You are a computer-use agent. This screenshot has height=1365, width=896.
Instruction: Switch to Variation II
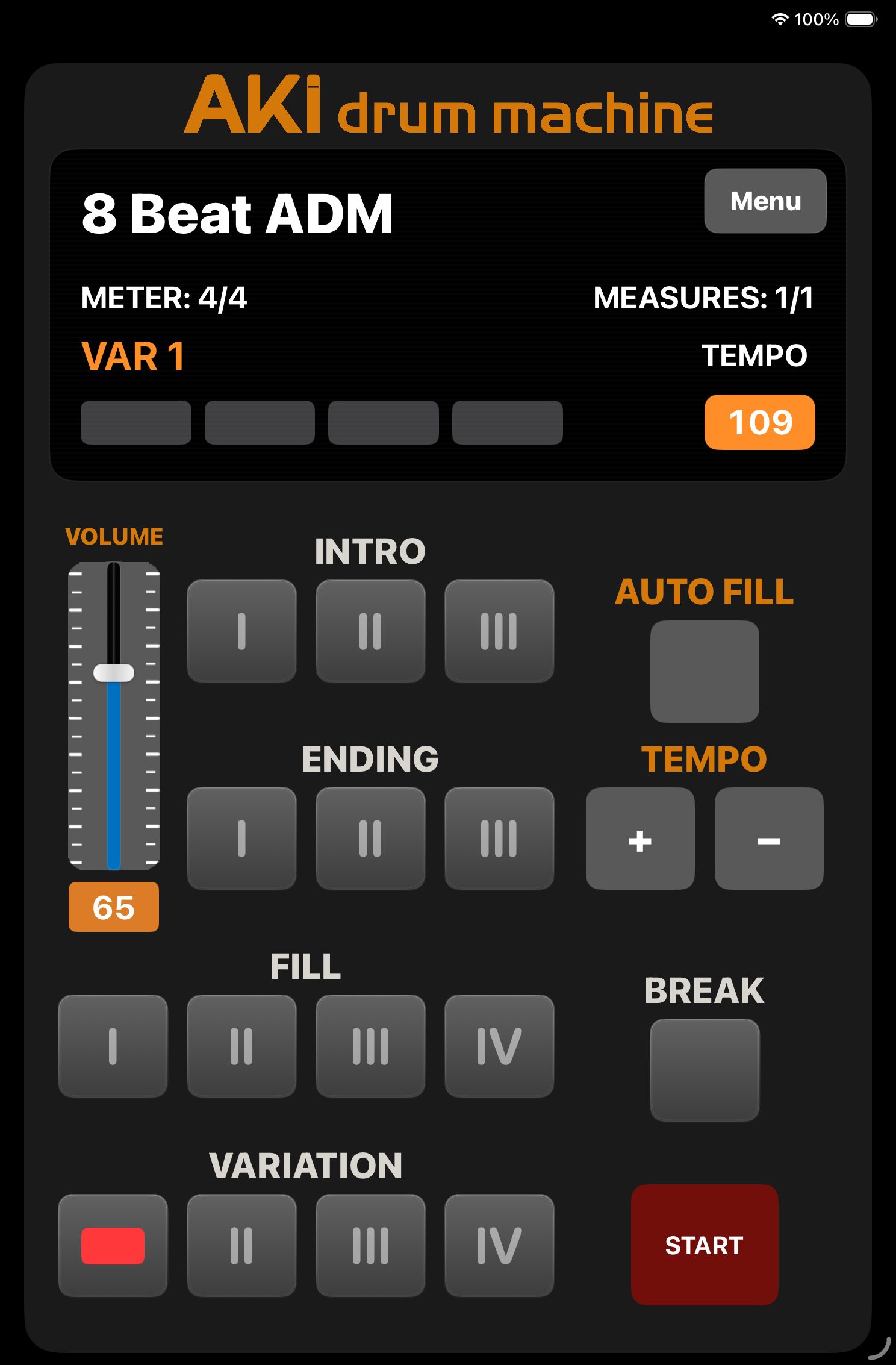coord(241,1245)
